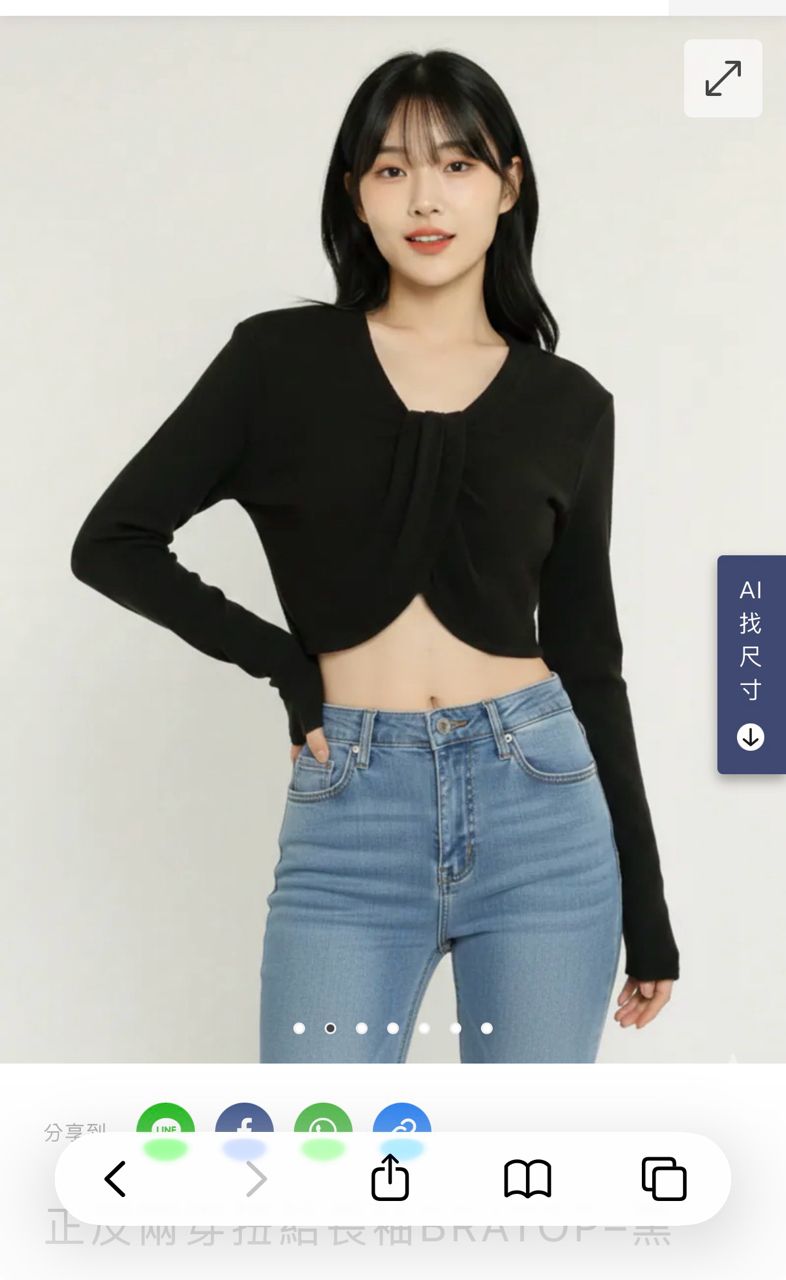Copy the product link

(402, 1120)
